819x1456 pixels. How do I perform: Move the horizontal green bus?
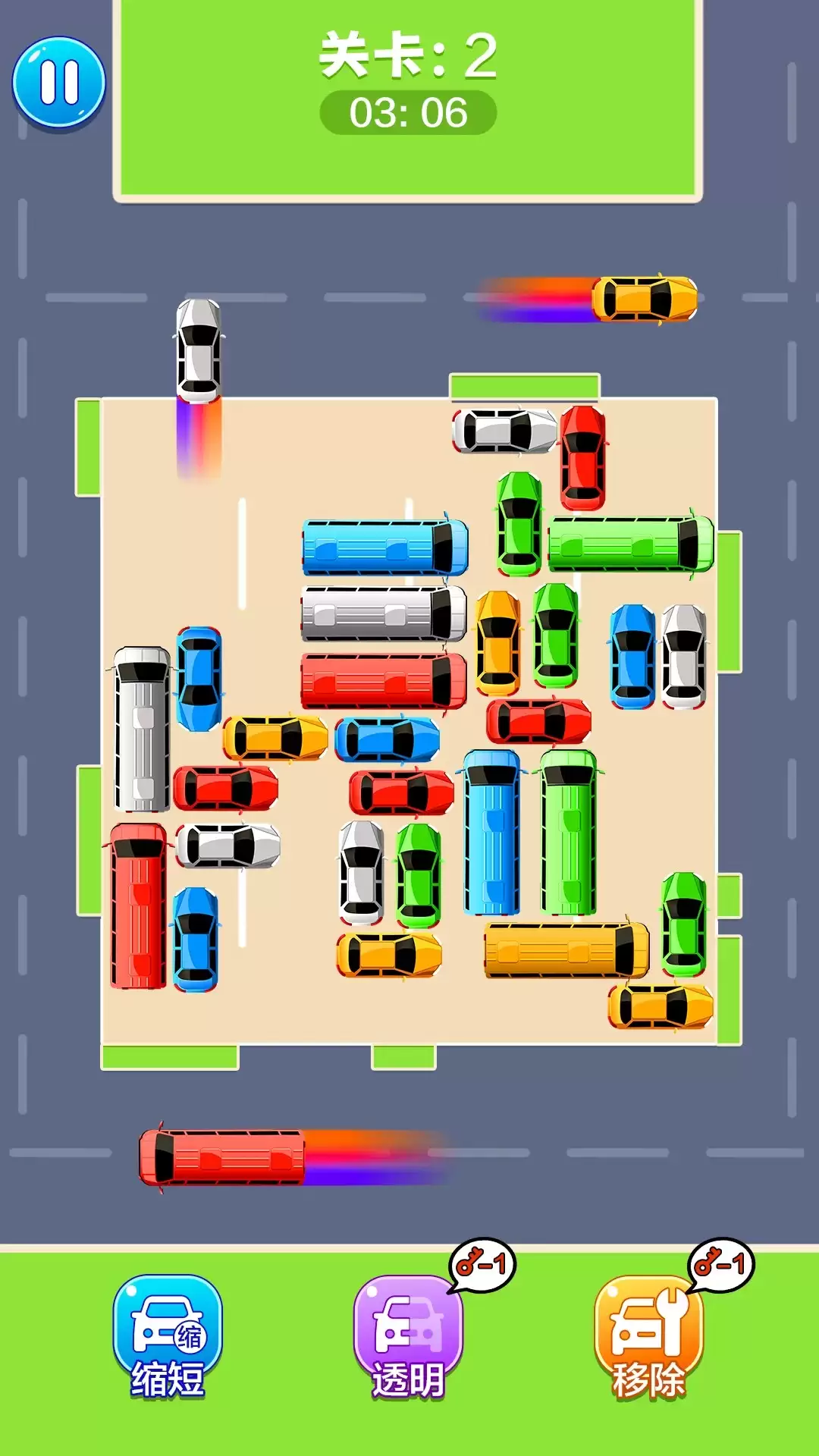click(630, 544)
